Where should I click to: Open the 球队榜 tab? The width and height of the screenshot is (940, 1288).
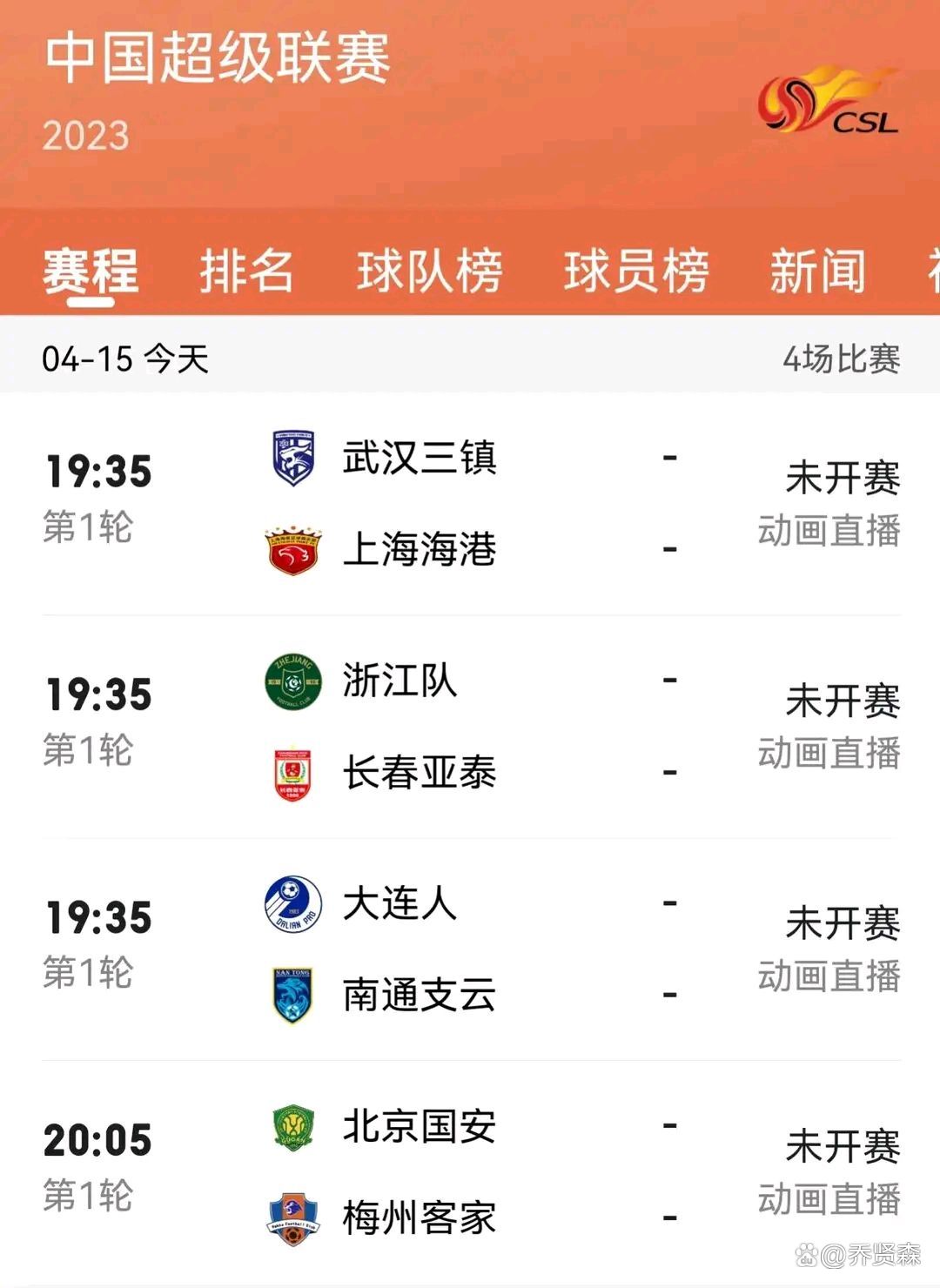tap(429, 271)
